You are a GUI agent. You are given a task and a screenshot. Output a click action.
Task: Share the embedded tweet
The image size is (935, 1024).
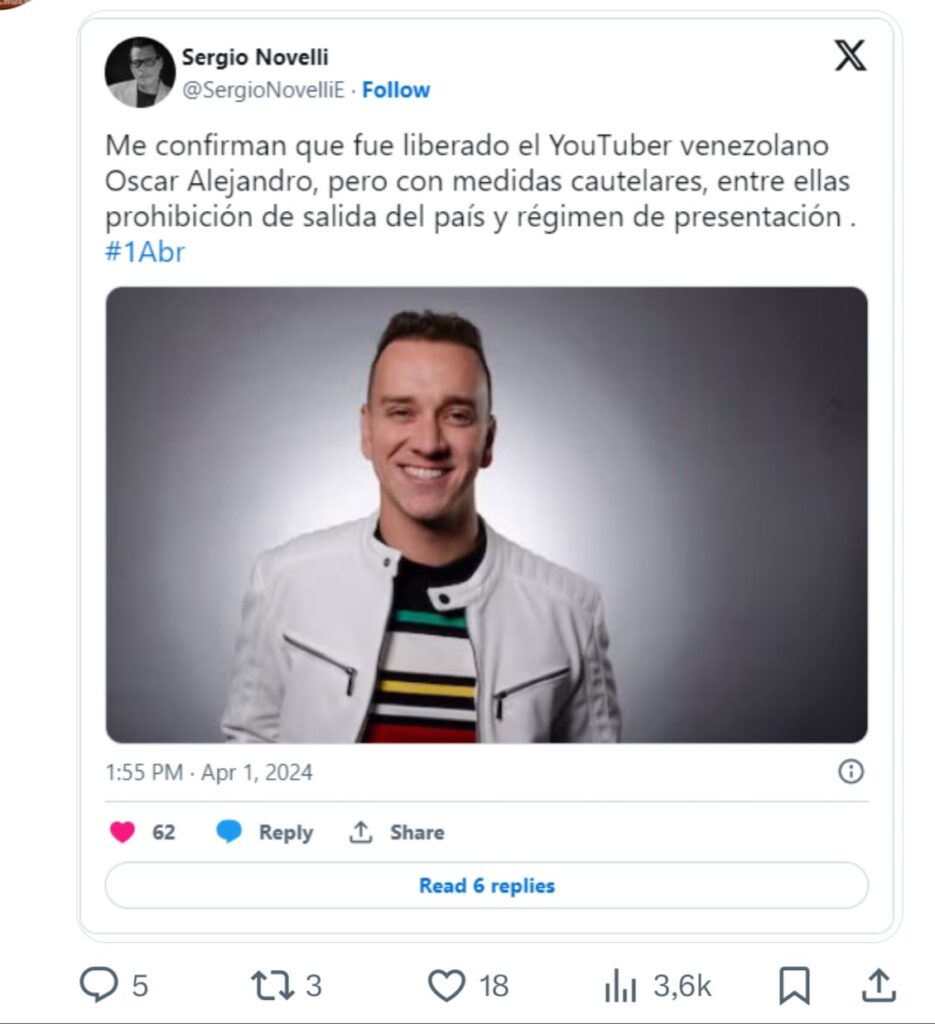coord(397,832)
